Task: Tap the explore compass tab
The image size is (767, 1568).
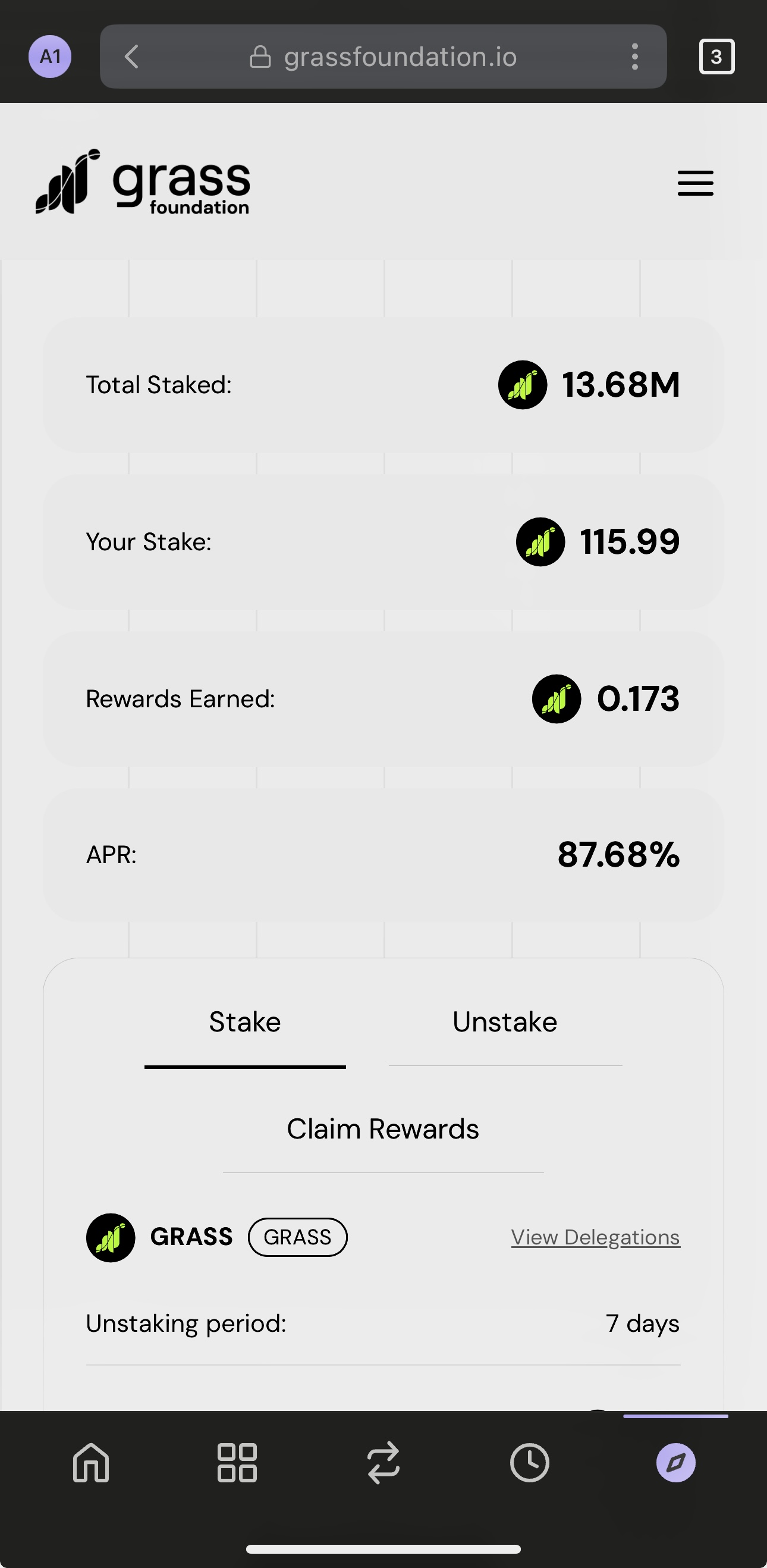Action: coord(676,1463)
